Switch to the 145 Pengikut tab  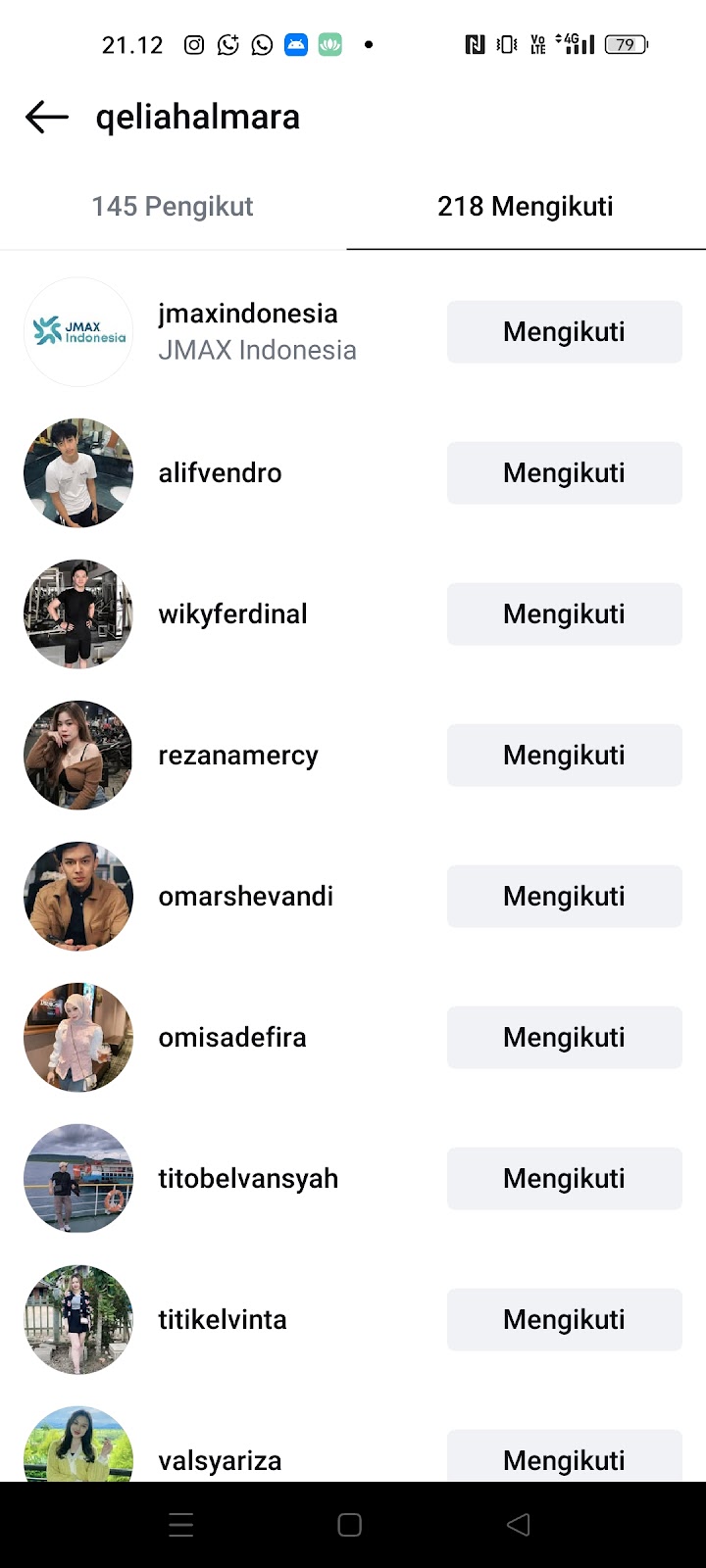tap(173, 207)
